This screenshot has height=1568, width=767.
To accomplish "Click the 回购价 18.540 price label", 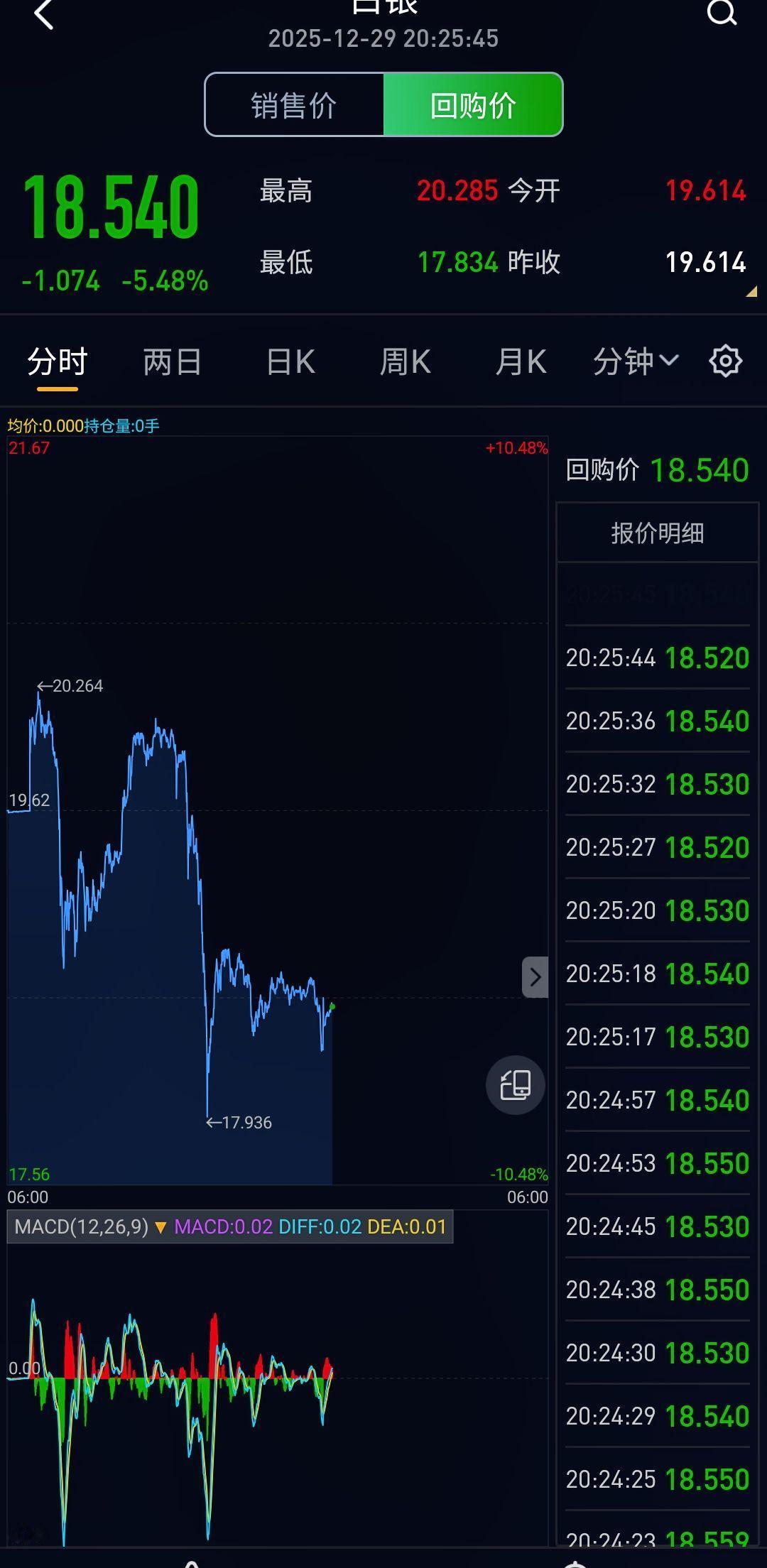I will 656,469.
